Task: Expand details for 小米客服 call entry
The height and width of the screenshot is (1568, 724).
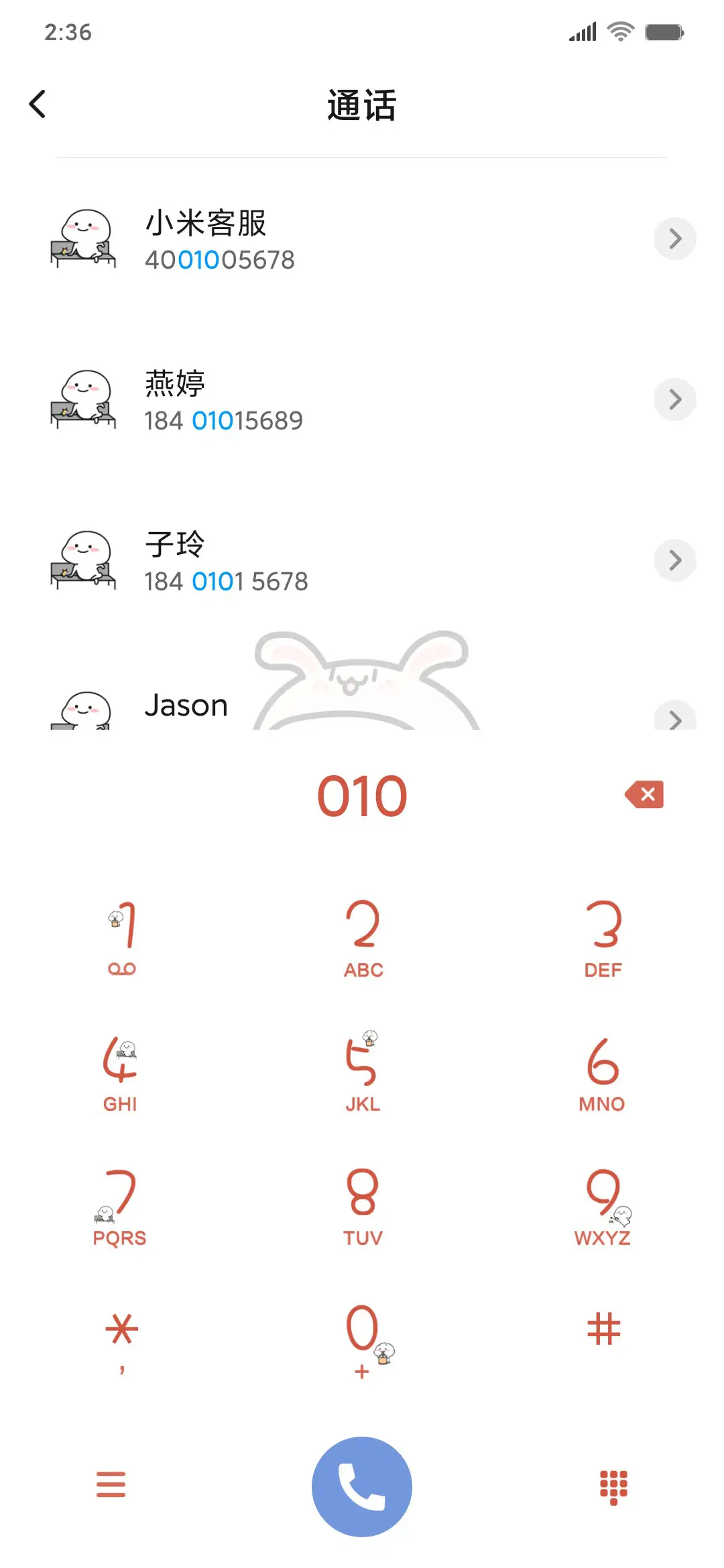Action: (674, 238)
